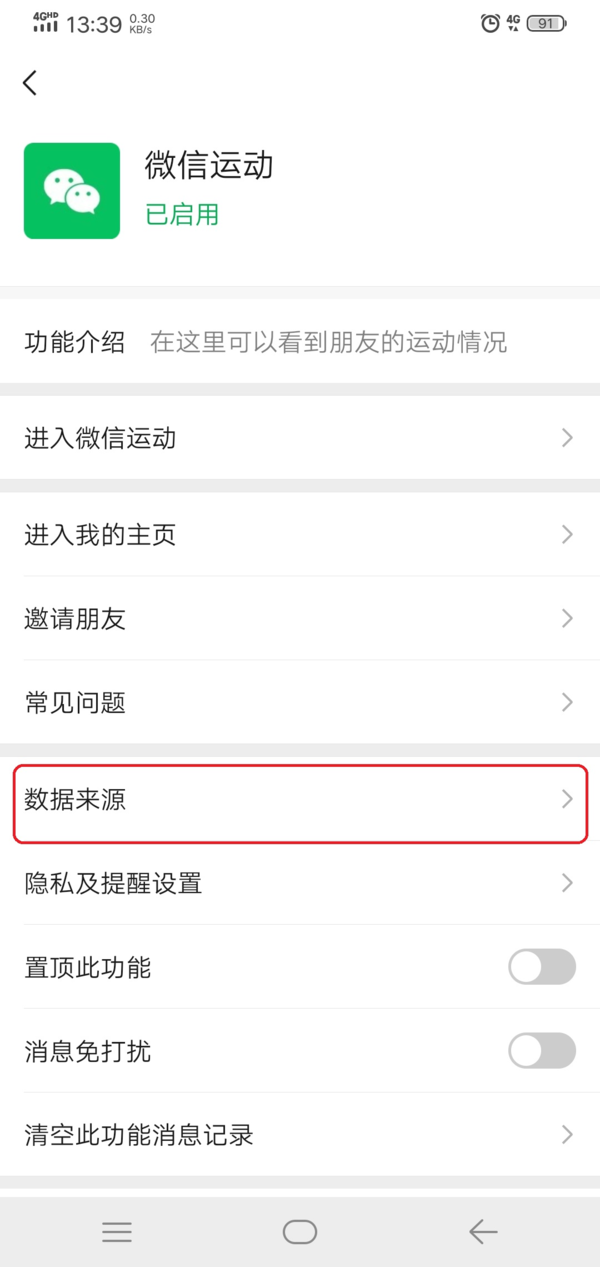The height and width of the screenshot is (1267, 600).
Task: Open 进入我的主页
Action: pos(300,535)
